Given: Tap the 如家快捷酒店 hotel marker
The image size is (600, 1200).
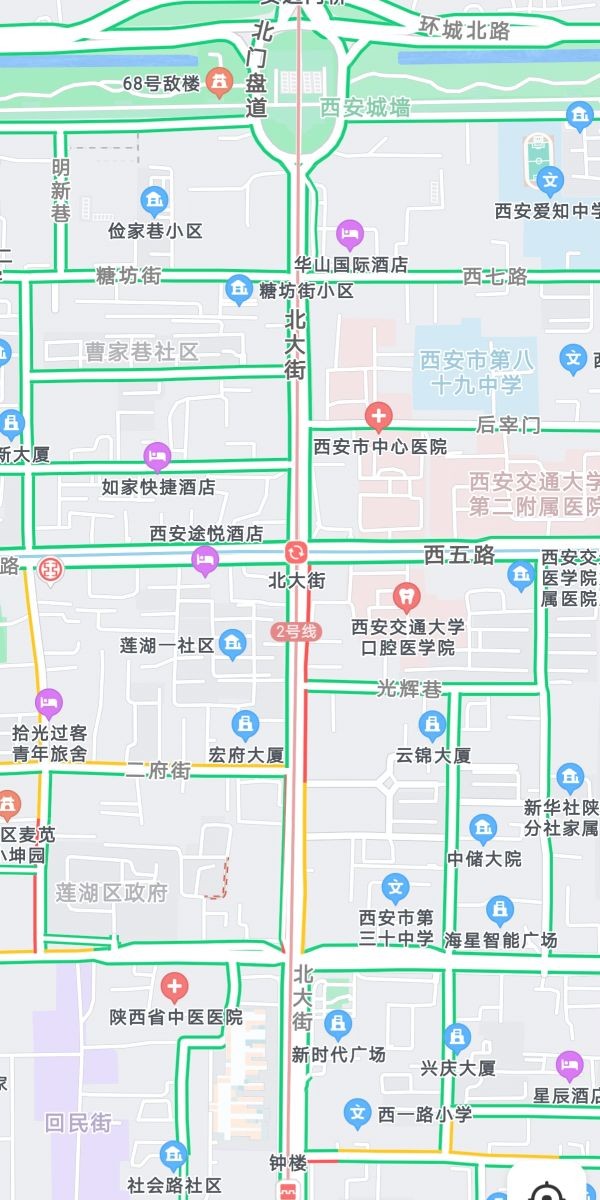Looking at the screenshot, I should [x=157, y=458].
